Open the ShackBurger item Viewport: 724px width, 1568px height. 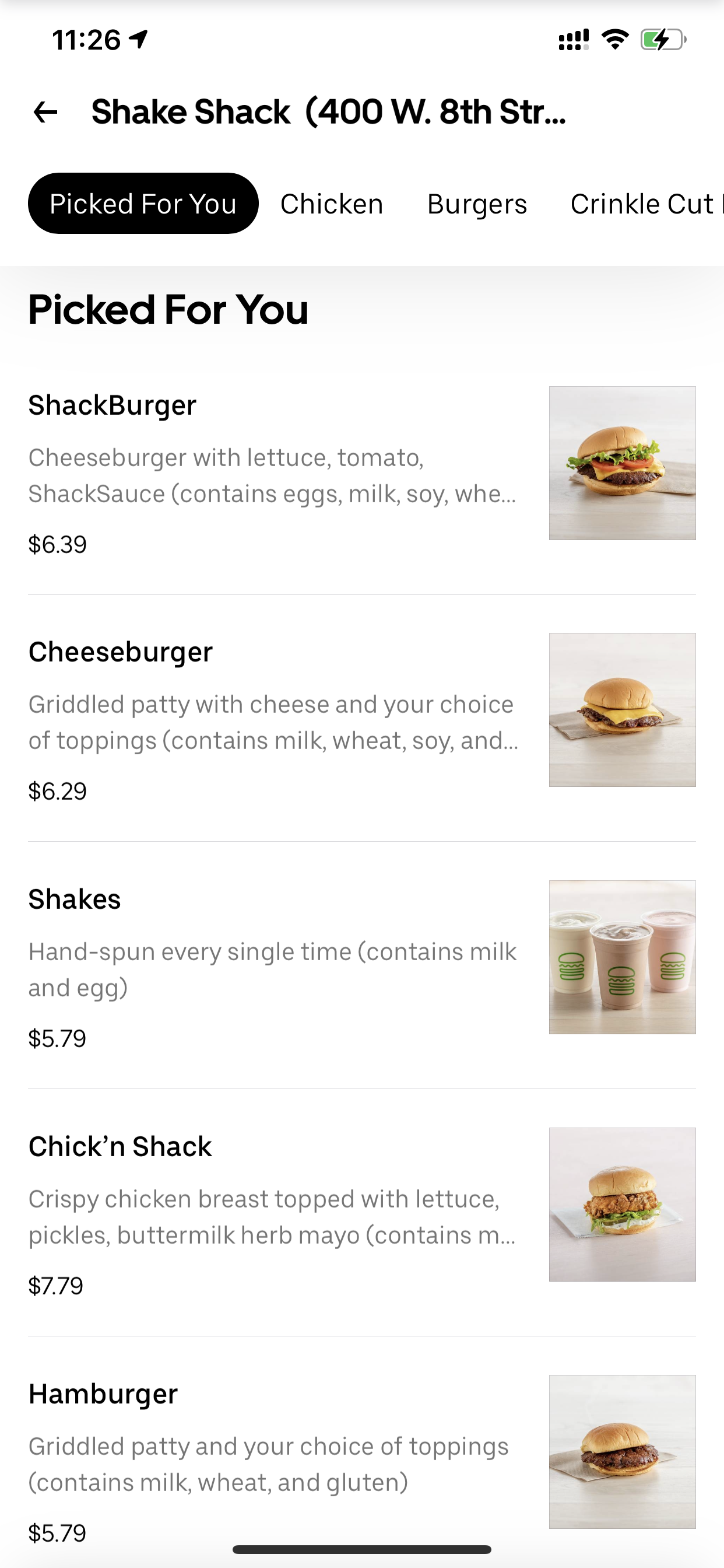point(113,405)
